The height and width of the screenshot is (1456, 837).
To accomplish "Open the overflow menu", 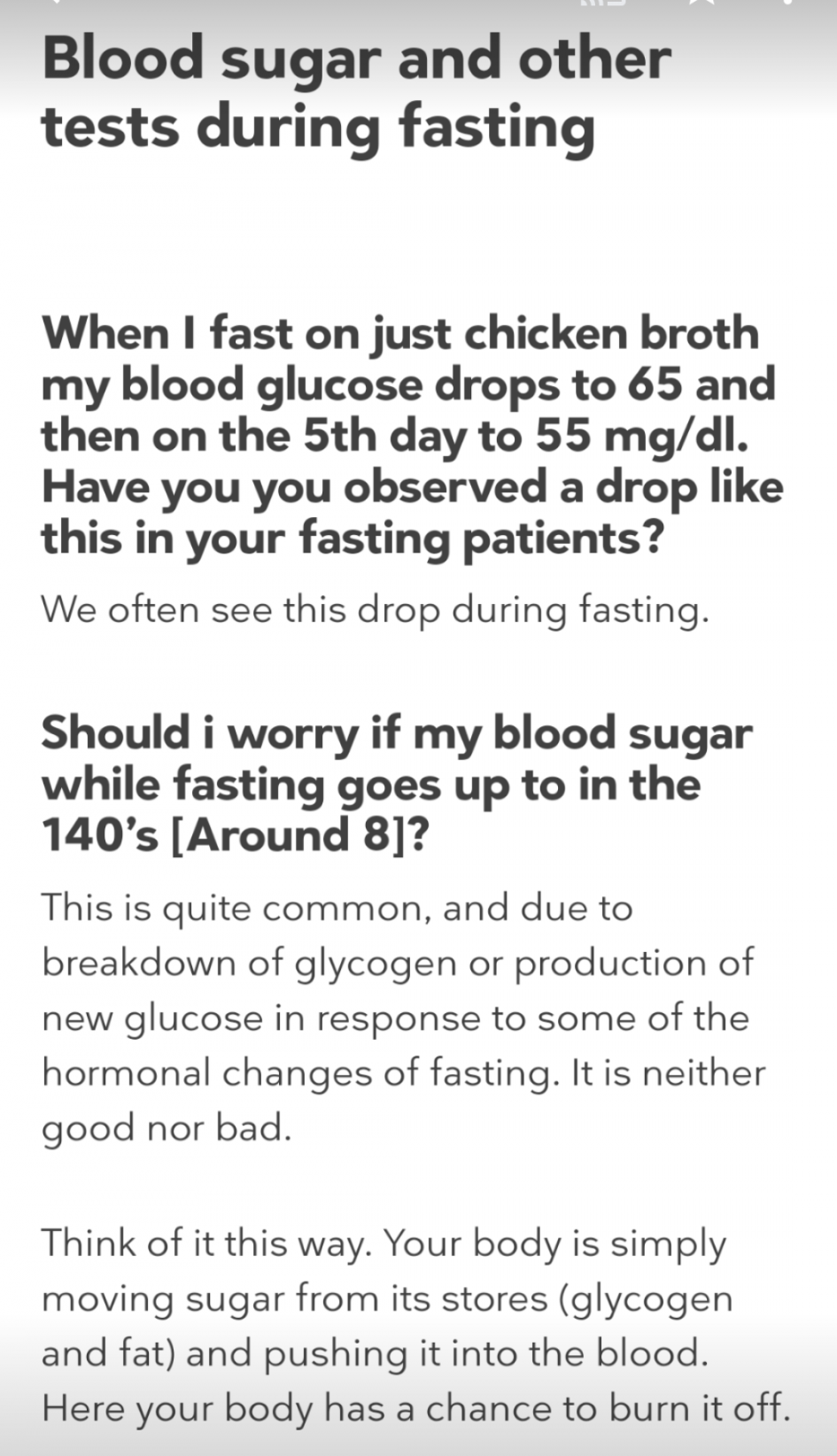I will pos(787,3).
